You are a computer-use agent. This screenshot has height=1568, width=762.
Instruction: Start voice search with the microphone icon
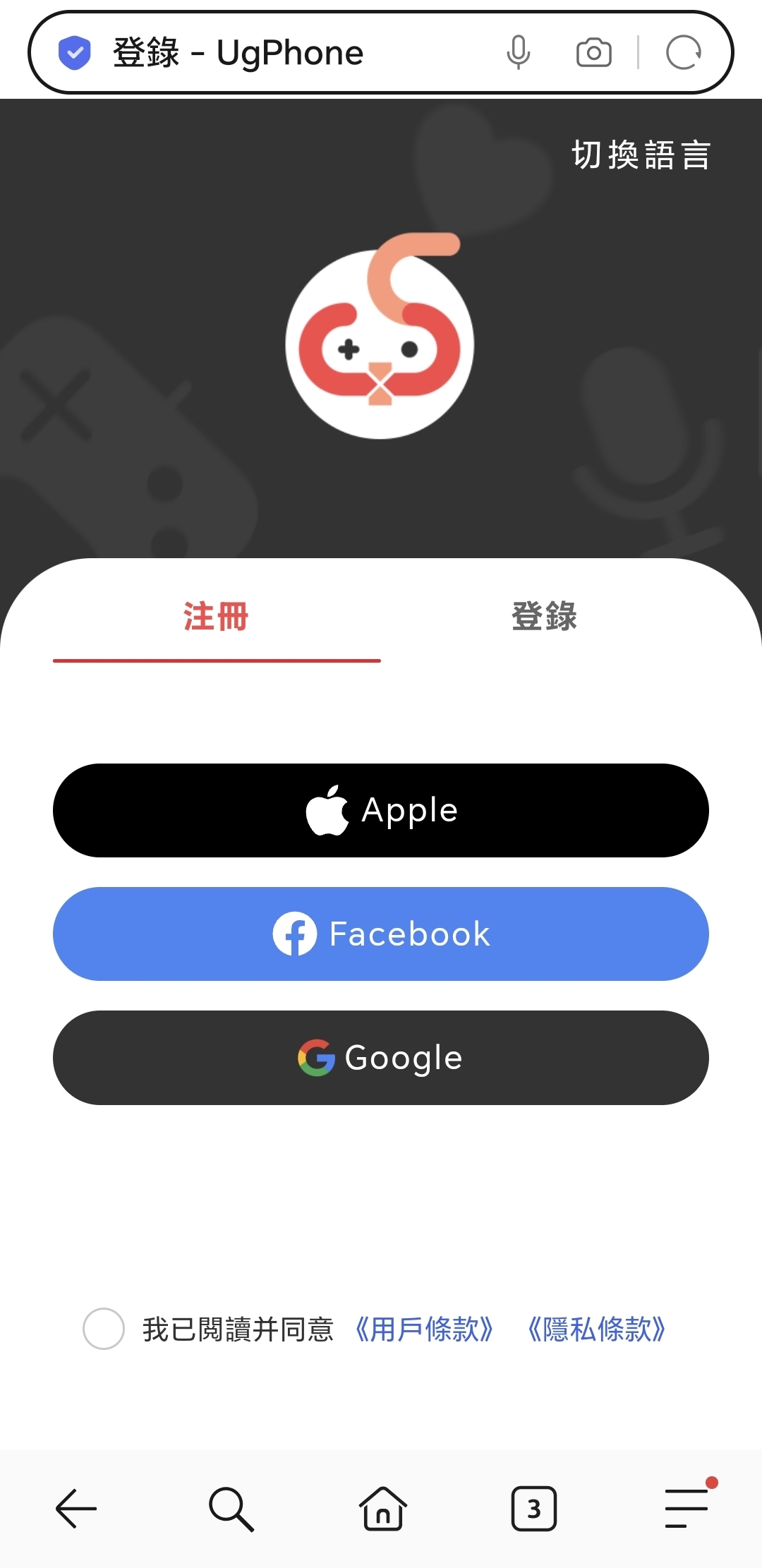click(x=518, y=53)
